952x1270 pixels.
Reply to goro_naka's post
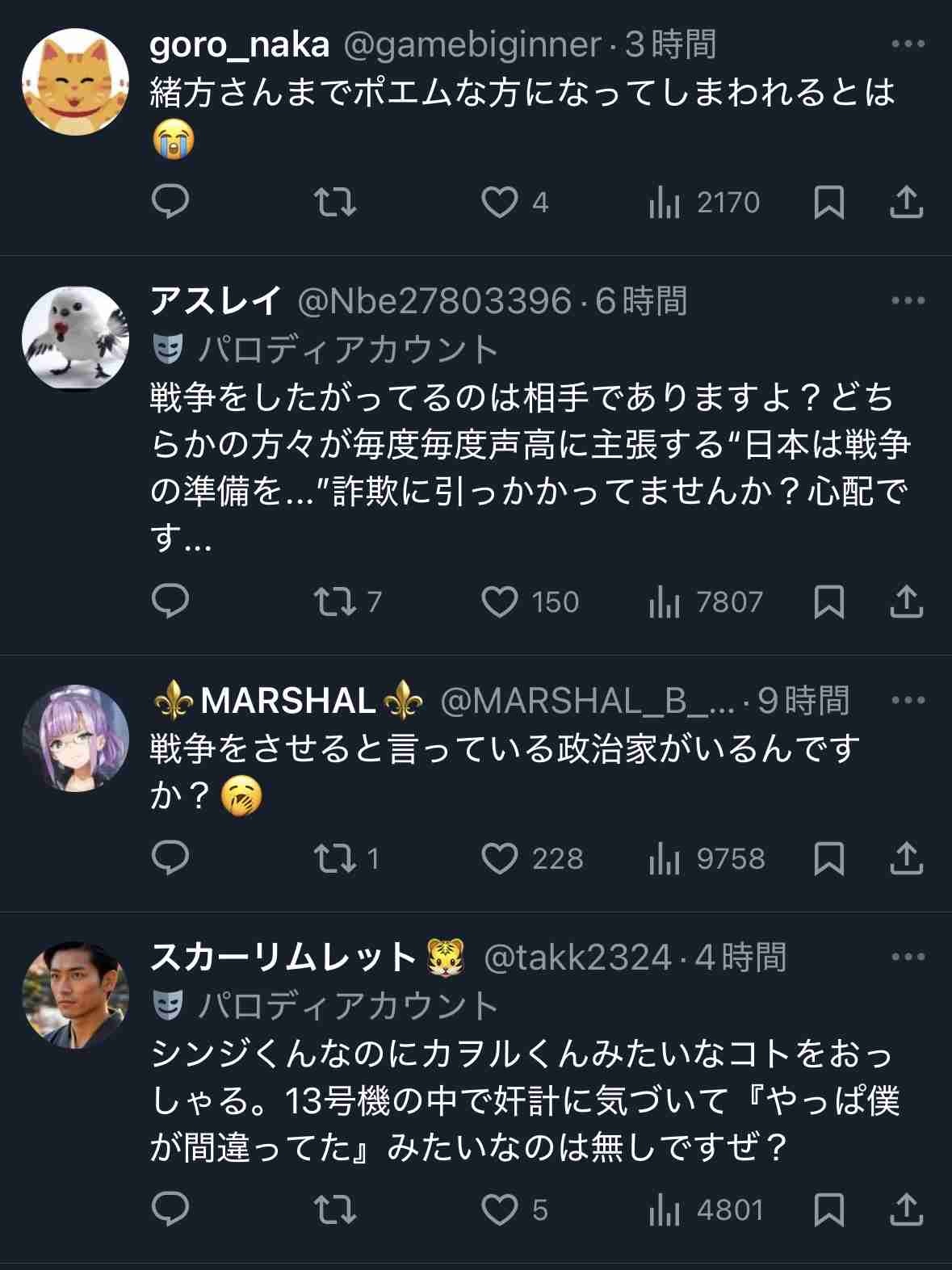point(170,202)
